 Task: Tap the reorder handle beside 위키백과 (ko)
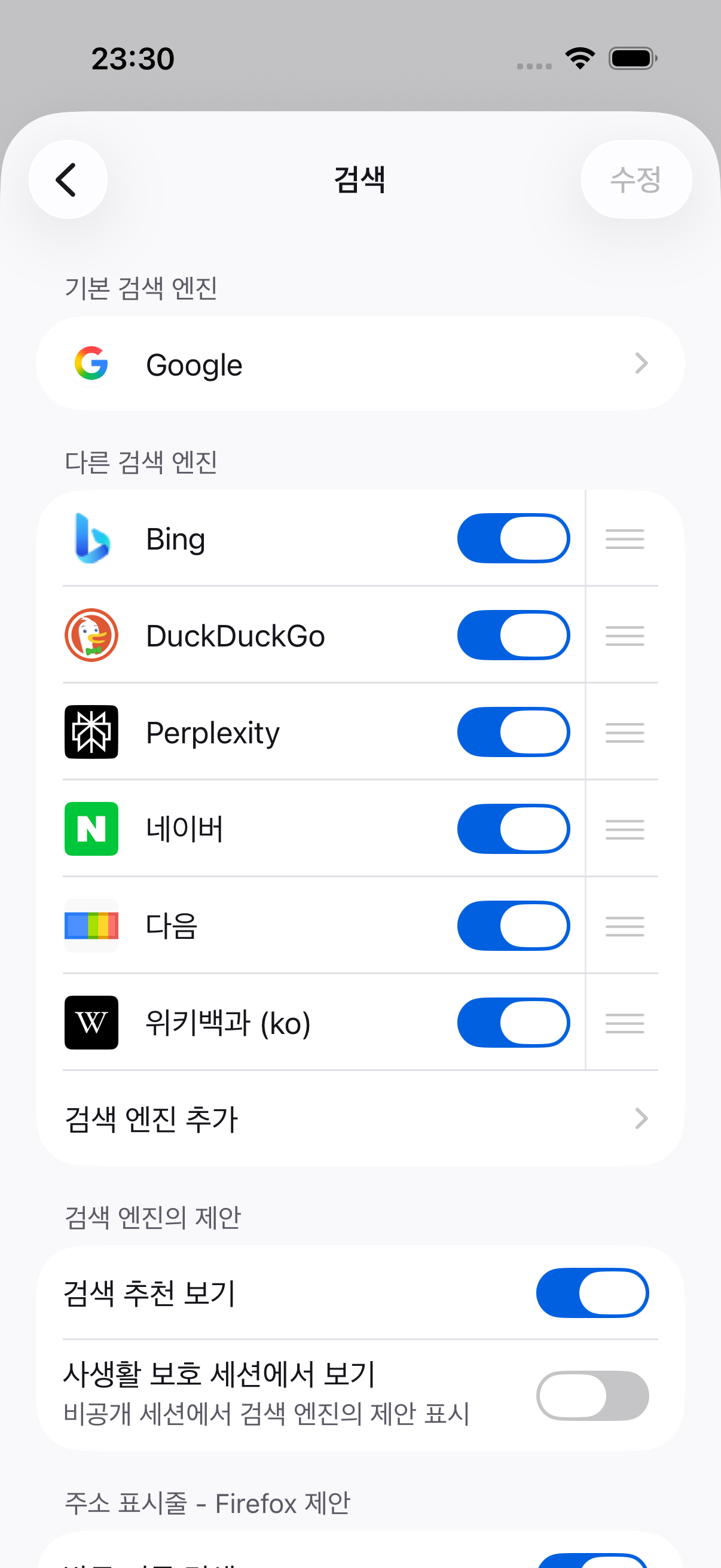click(625, 1023)
